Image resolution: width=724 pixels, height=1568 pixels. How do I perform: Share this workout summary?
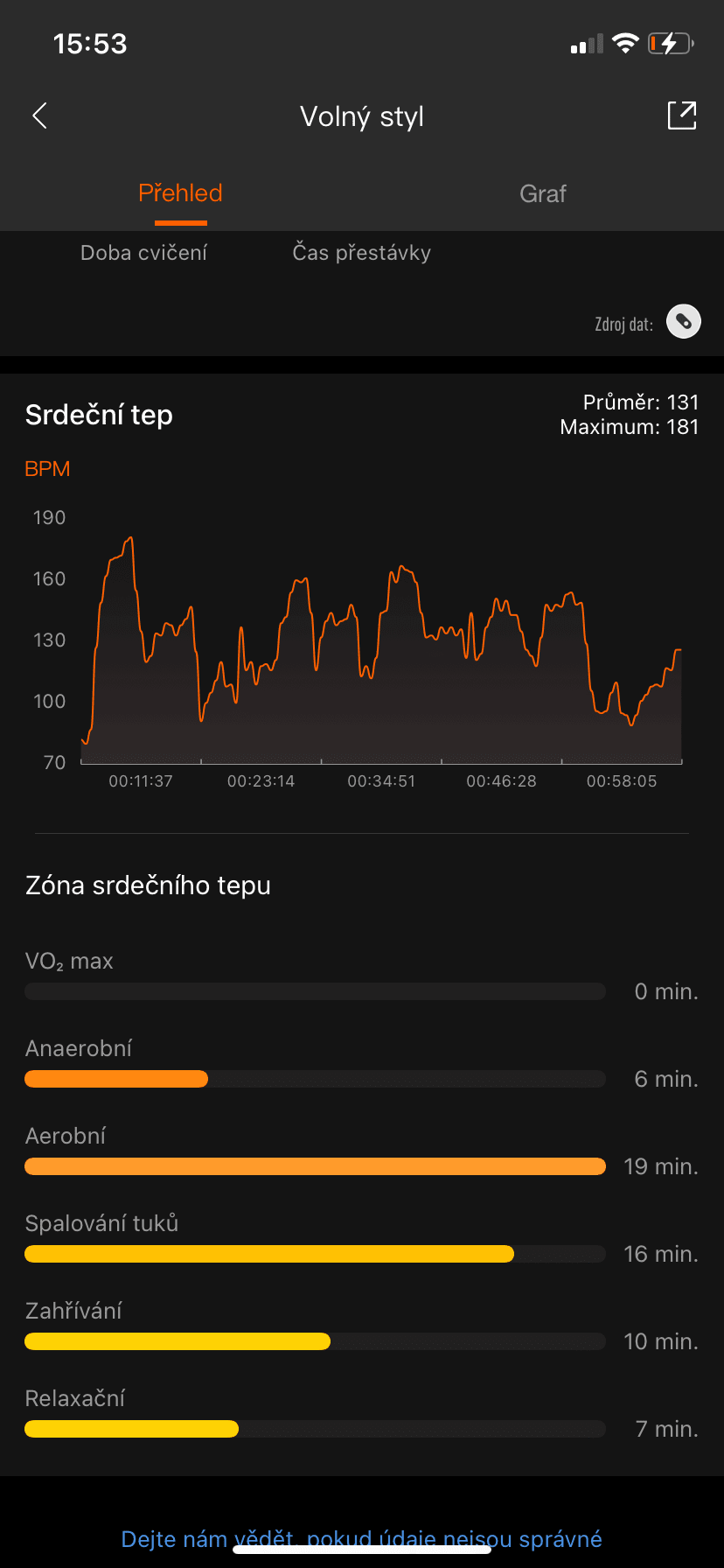681,115
